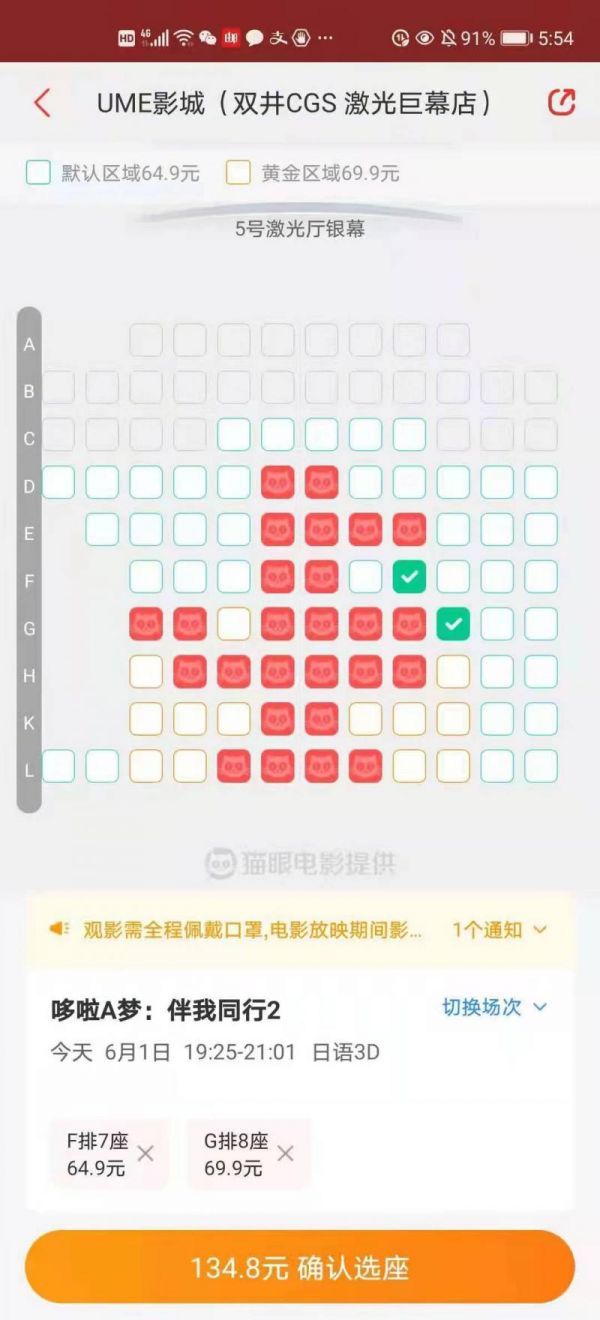Select the gold seat between red seats in row G
The image size is (600, 1320).
[233, 623]
